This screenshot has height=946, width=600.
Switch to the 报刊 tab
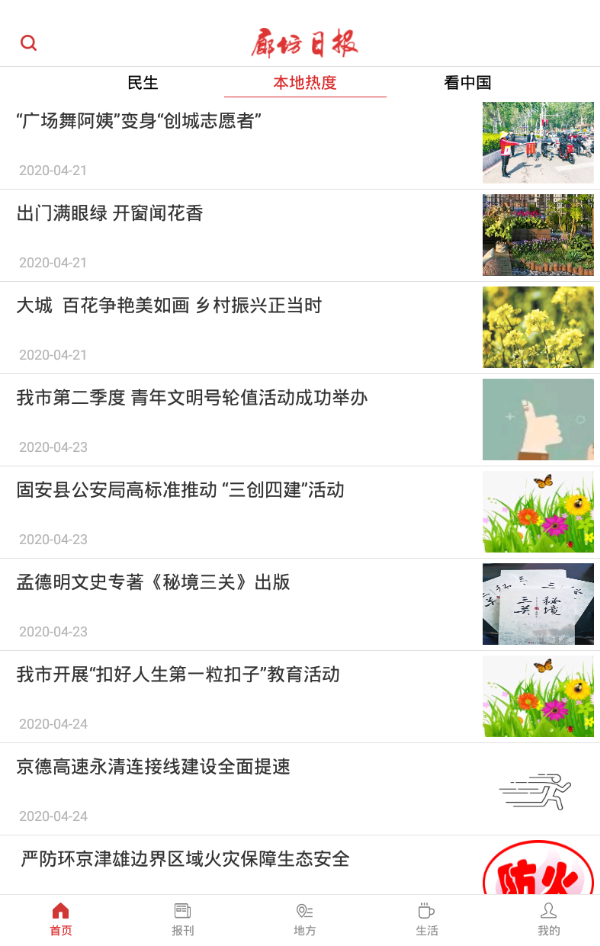tap(183, 918)
